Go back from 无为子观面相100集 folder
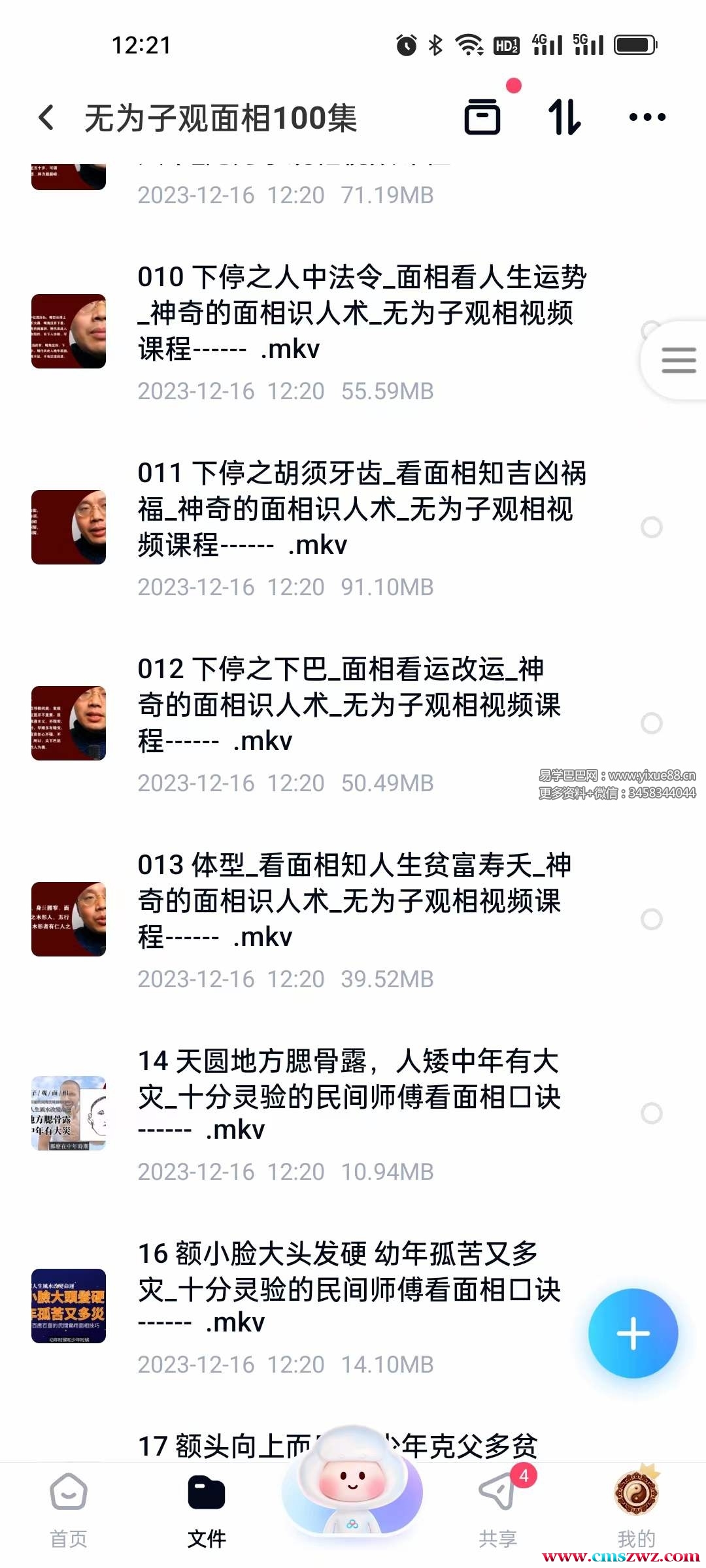706x1568 pixels. pyautogui.click(x=47, y=118)
